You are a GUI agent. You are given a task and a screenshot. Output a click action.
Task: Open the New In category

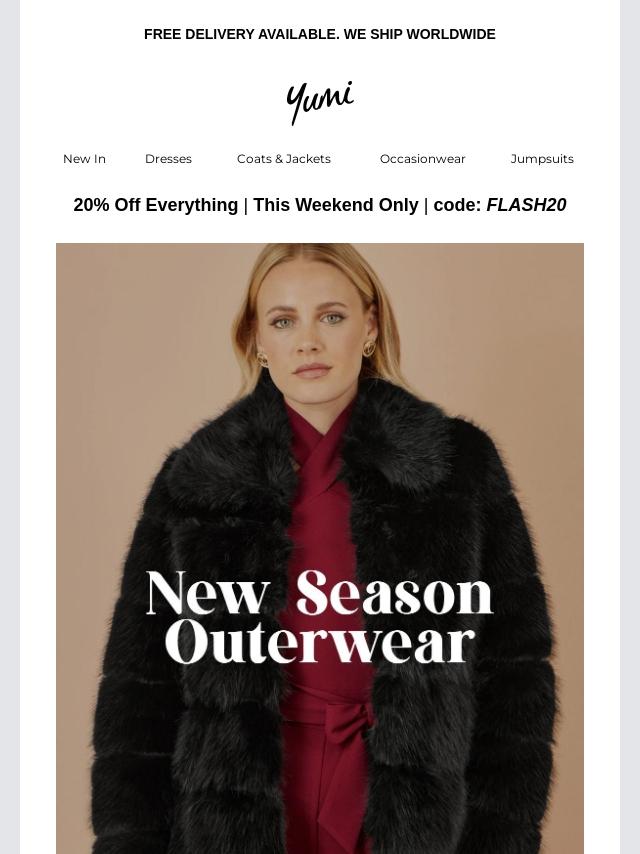(84, 159)
